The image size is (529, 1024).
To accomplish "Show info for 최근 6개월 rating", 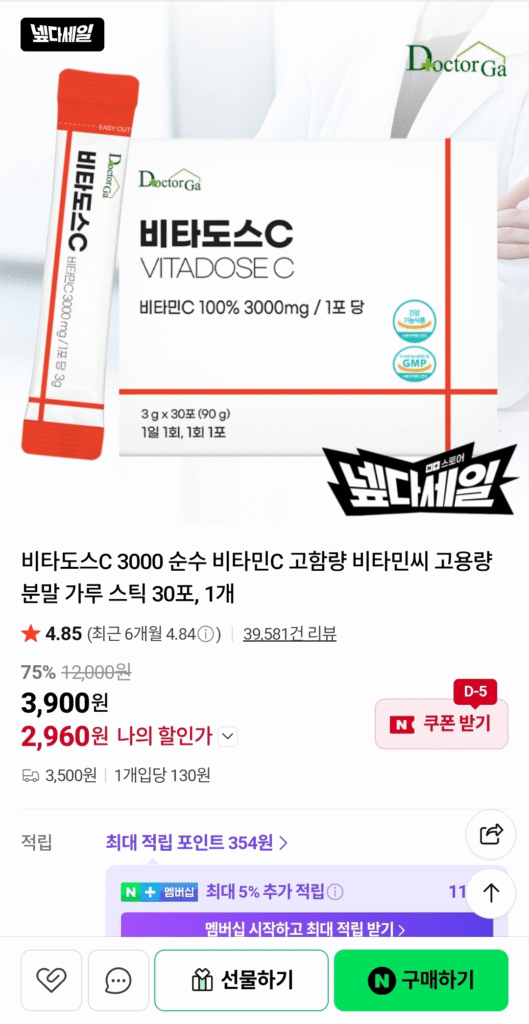I will [x=206, y=634].
